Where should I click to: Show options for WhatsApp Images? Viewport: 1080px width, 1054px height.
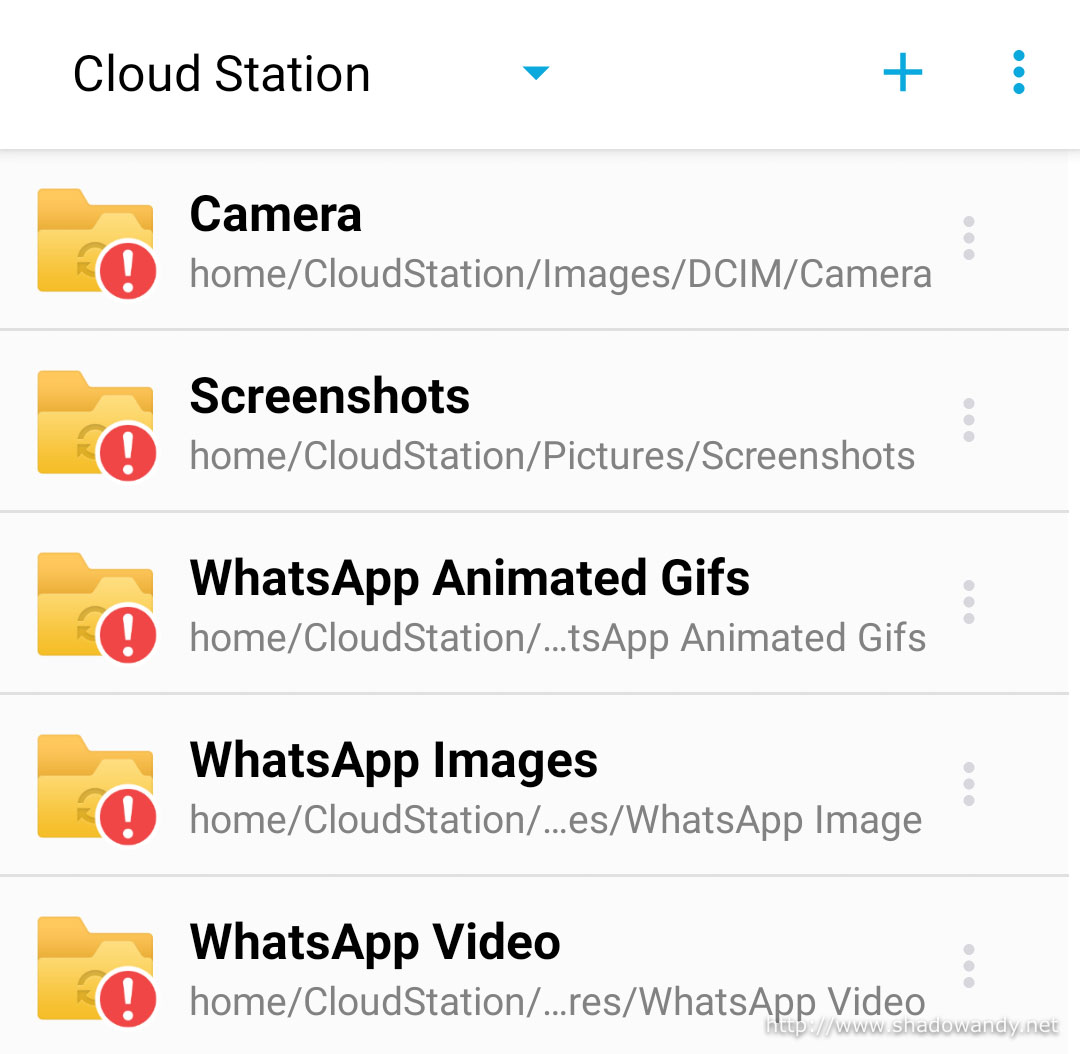point(968,785)
